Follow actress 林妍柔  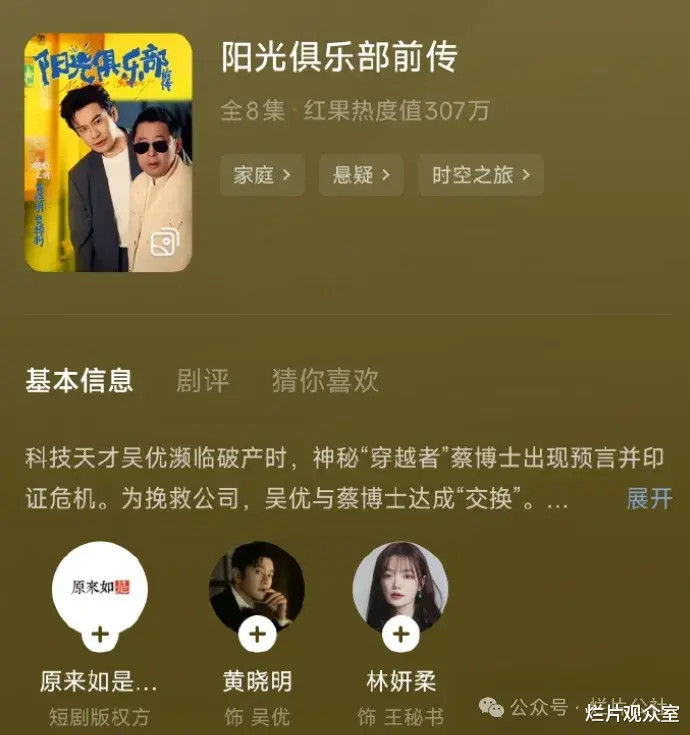point(401,634)
